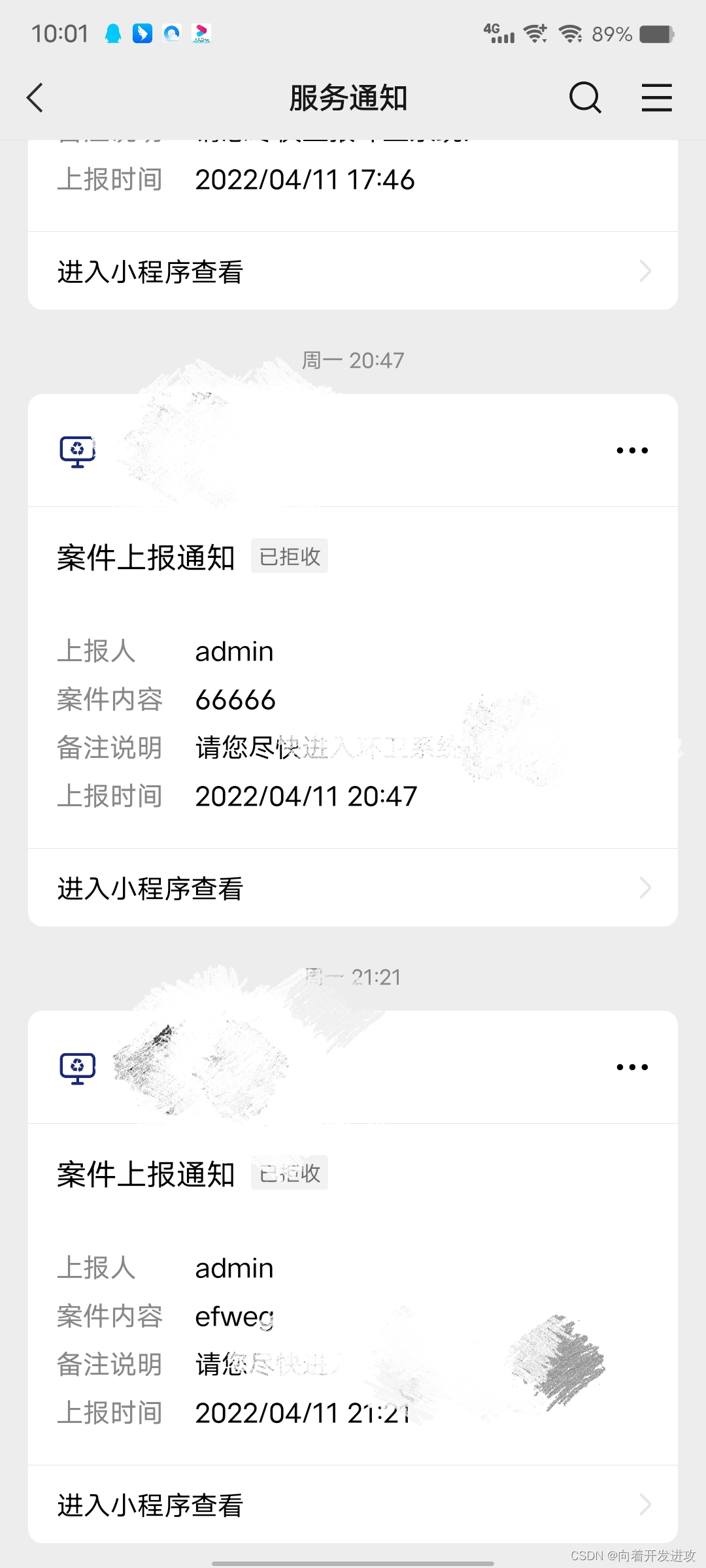This screenshot has width=706, height=1568.
Task: Click the mini program logo on the 20:47 message
Action: pos(76,449)
